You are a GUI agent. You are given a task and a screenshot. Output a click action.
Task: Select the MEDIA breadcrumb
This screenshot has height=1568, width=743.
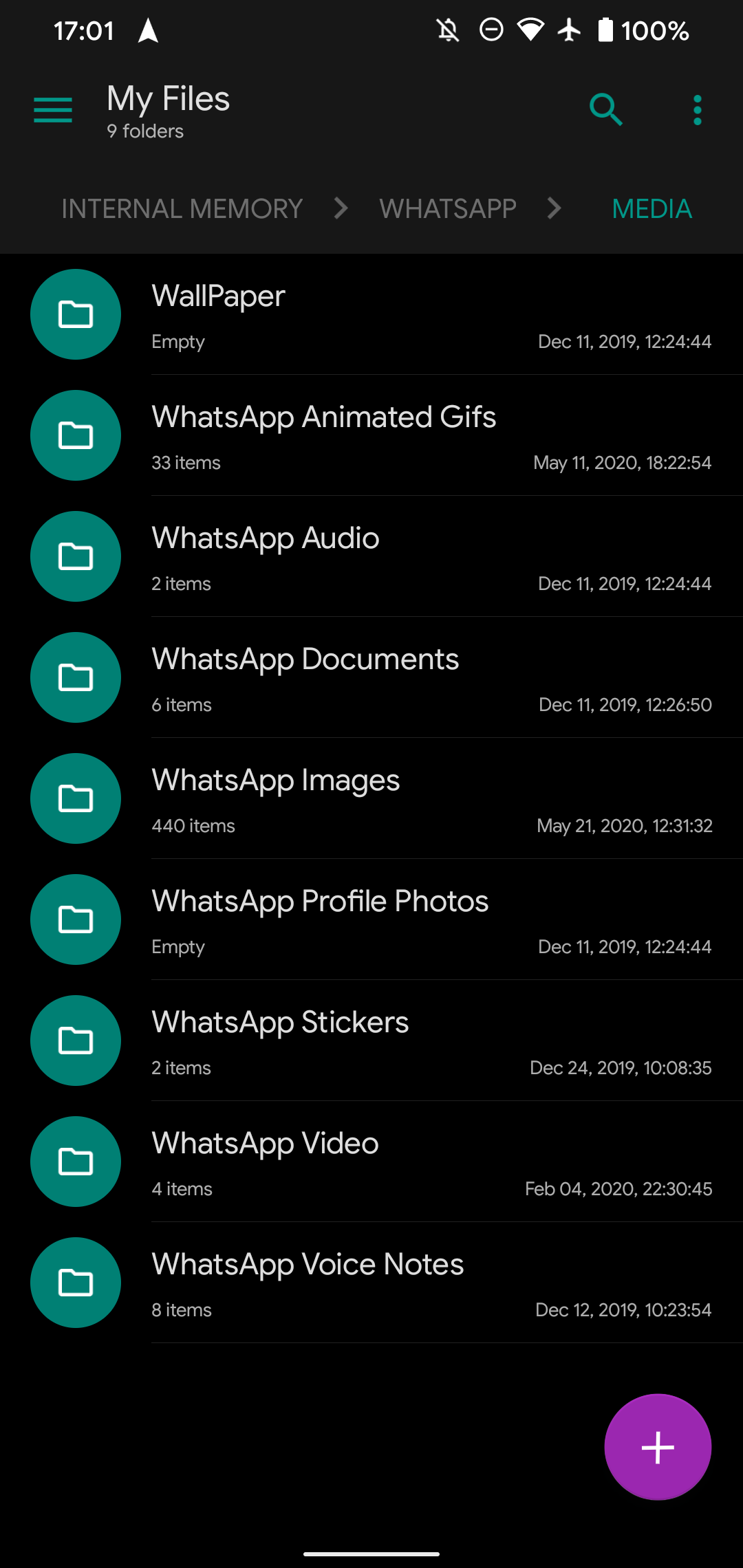pyautogui.click(x=652, y=208)
